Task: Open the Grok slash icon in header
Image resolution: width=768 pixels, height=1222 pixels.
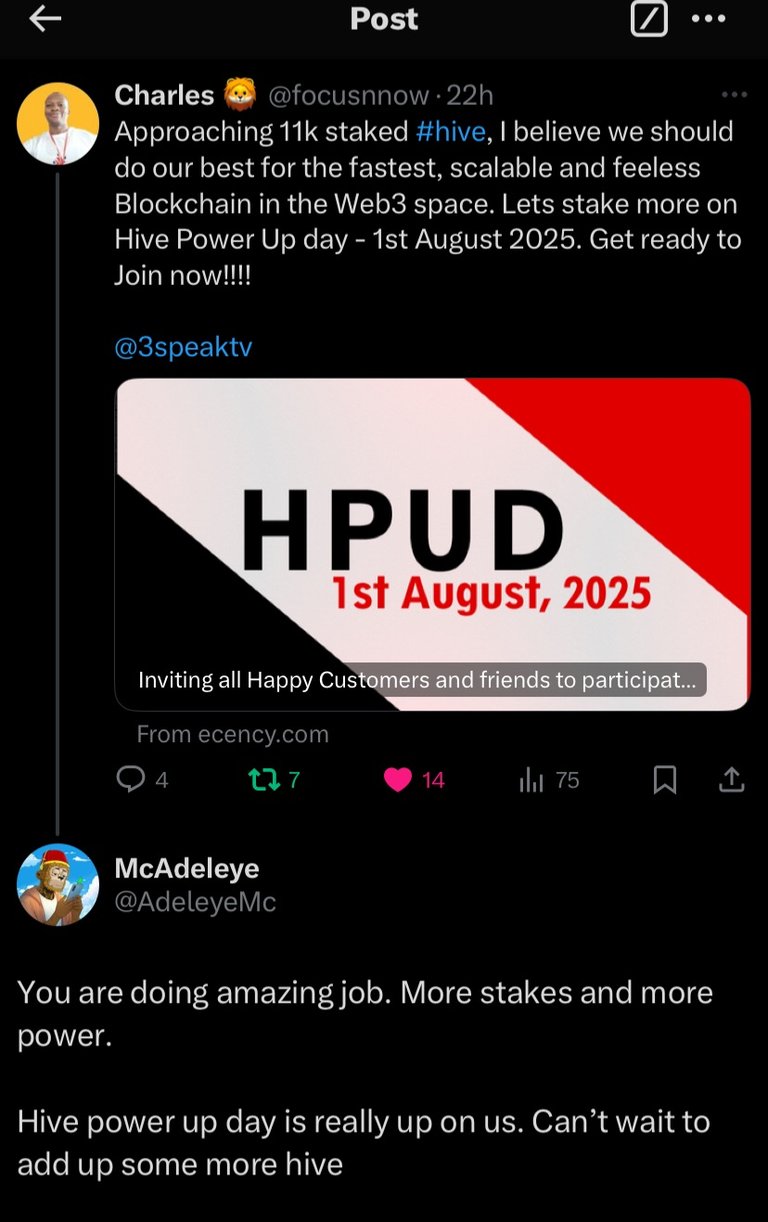Action: (649, 19)
